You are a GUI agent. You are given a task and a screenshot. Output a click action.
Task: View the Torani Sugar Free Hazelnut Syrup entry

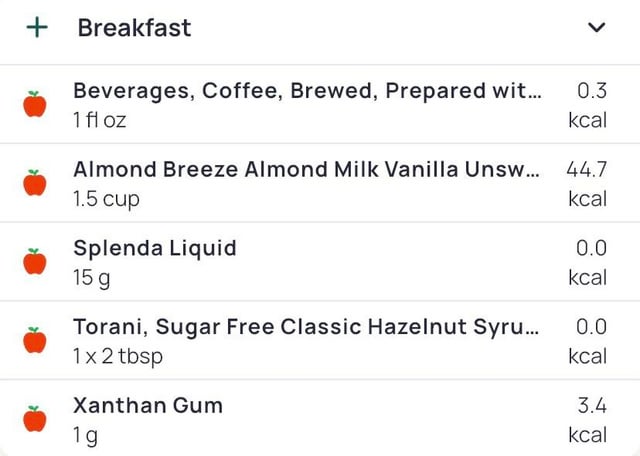[307, 340]
